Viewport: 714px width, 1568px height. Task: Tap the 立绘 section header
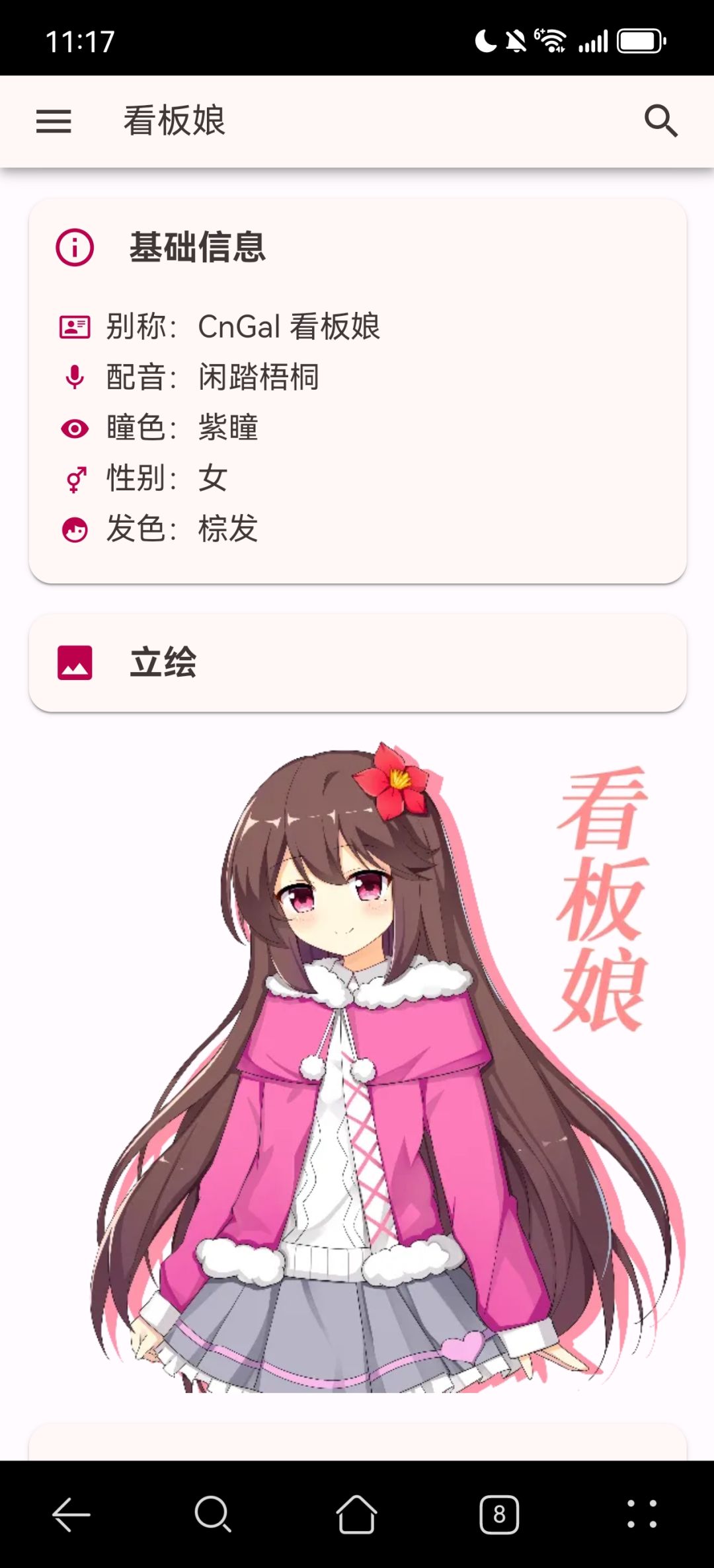pos(163,663)
